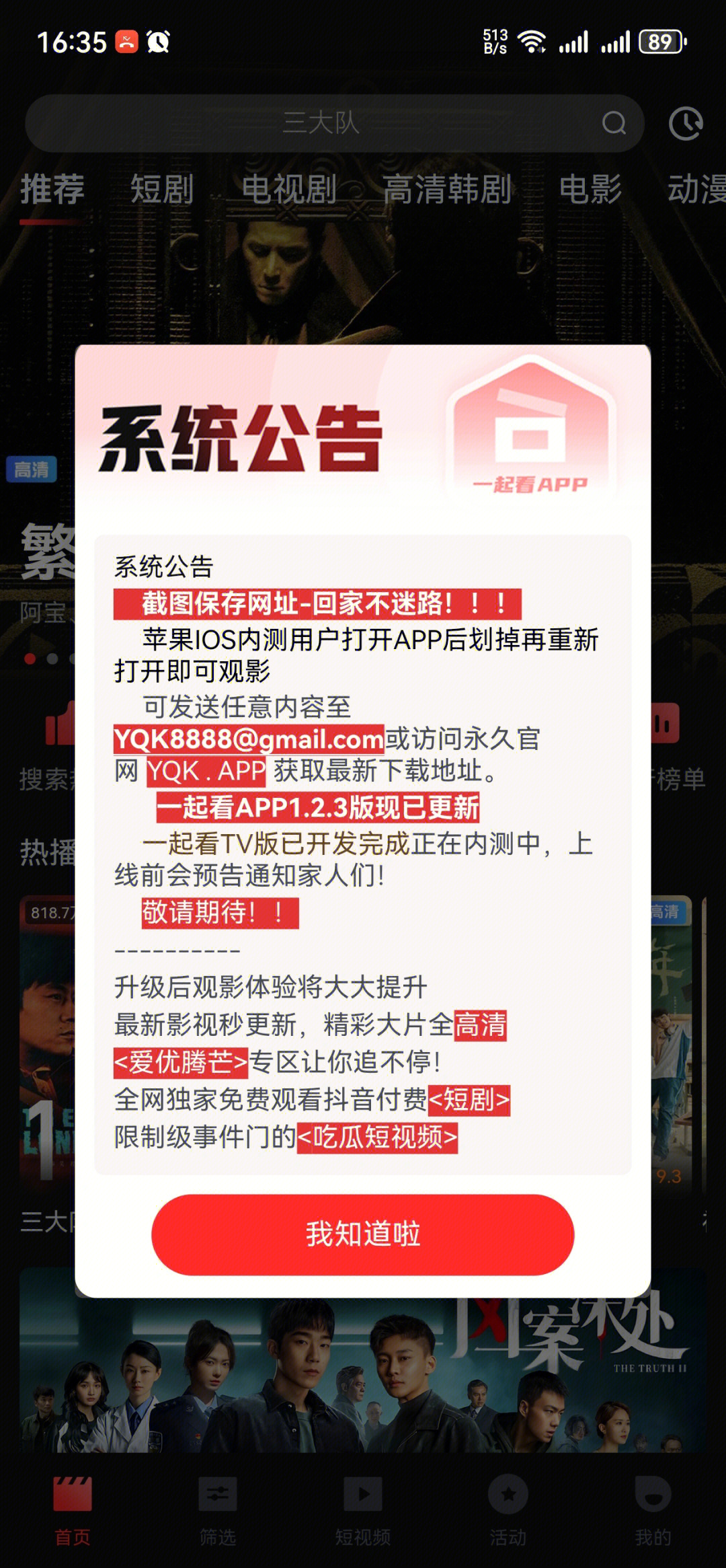
Task: Switch to 电视剧 tab
Action: pyautogui.click(x=289, y=189)
